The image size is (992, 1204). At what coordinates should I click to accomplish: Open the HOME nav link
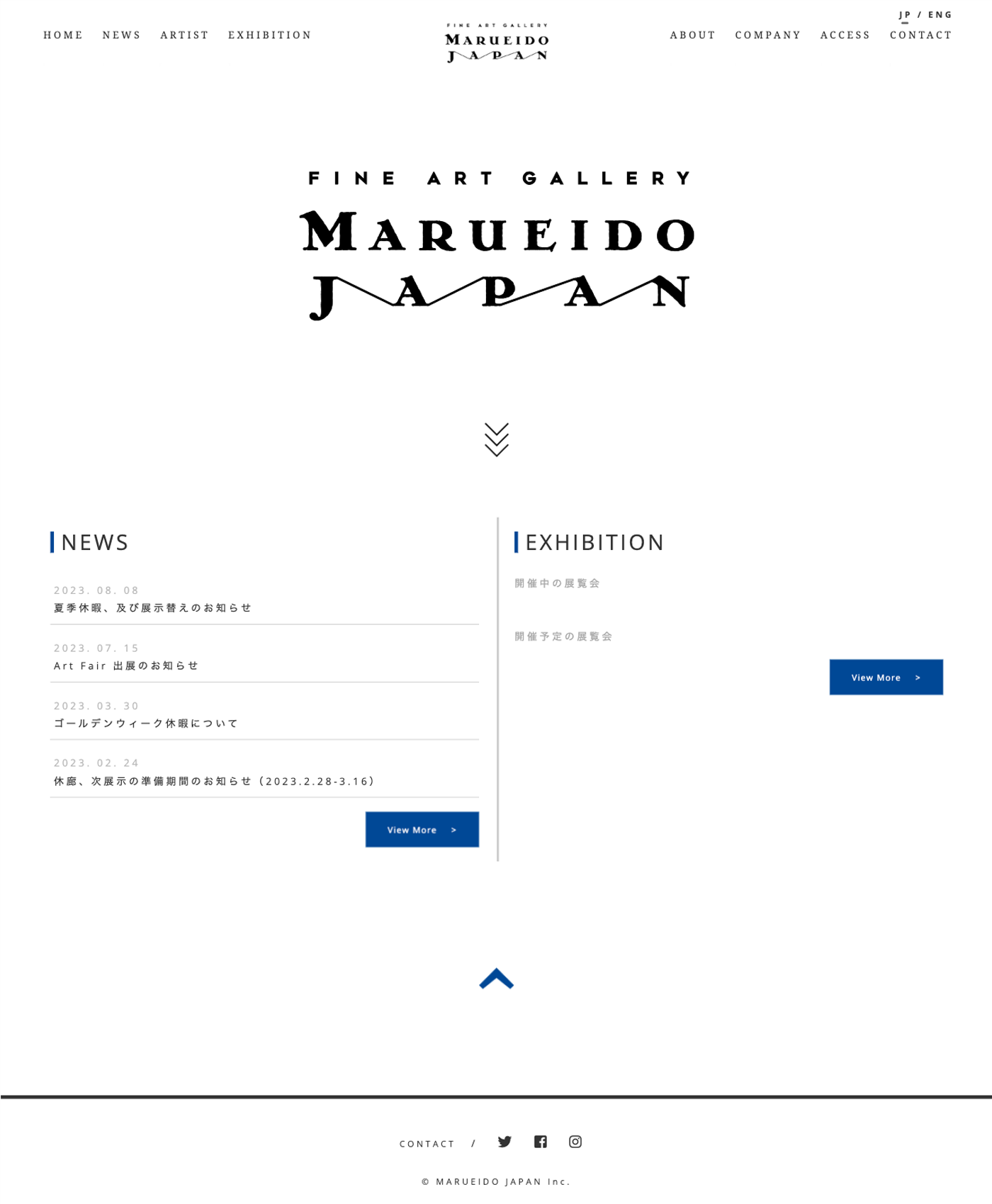tap(63, 35)
